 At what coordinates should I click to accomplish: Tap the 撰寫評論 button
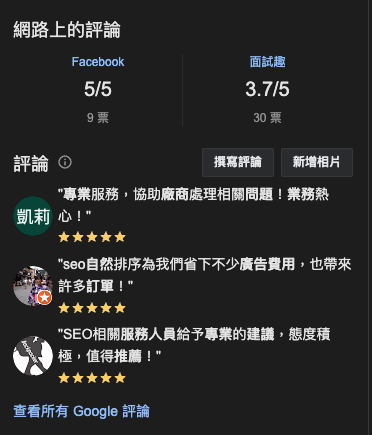238,162
